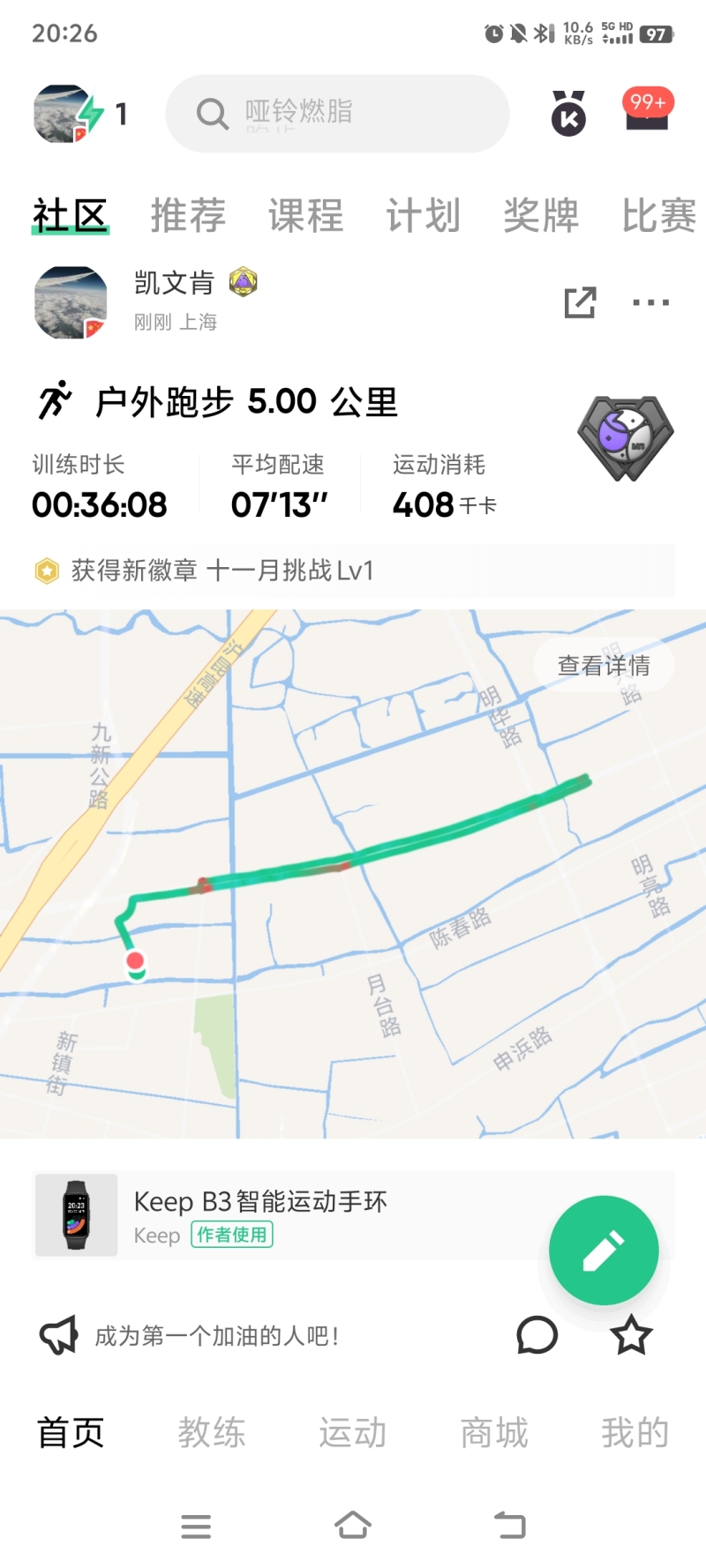Screen dimensions: 706x1568
Task: Switch to the 课程 tab
Action: [305, 215]
